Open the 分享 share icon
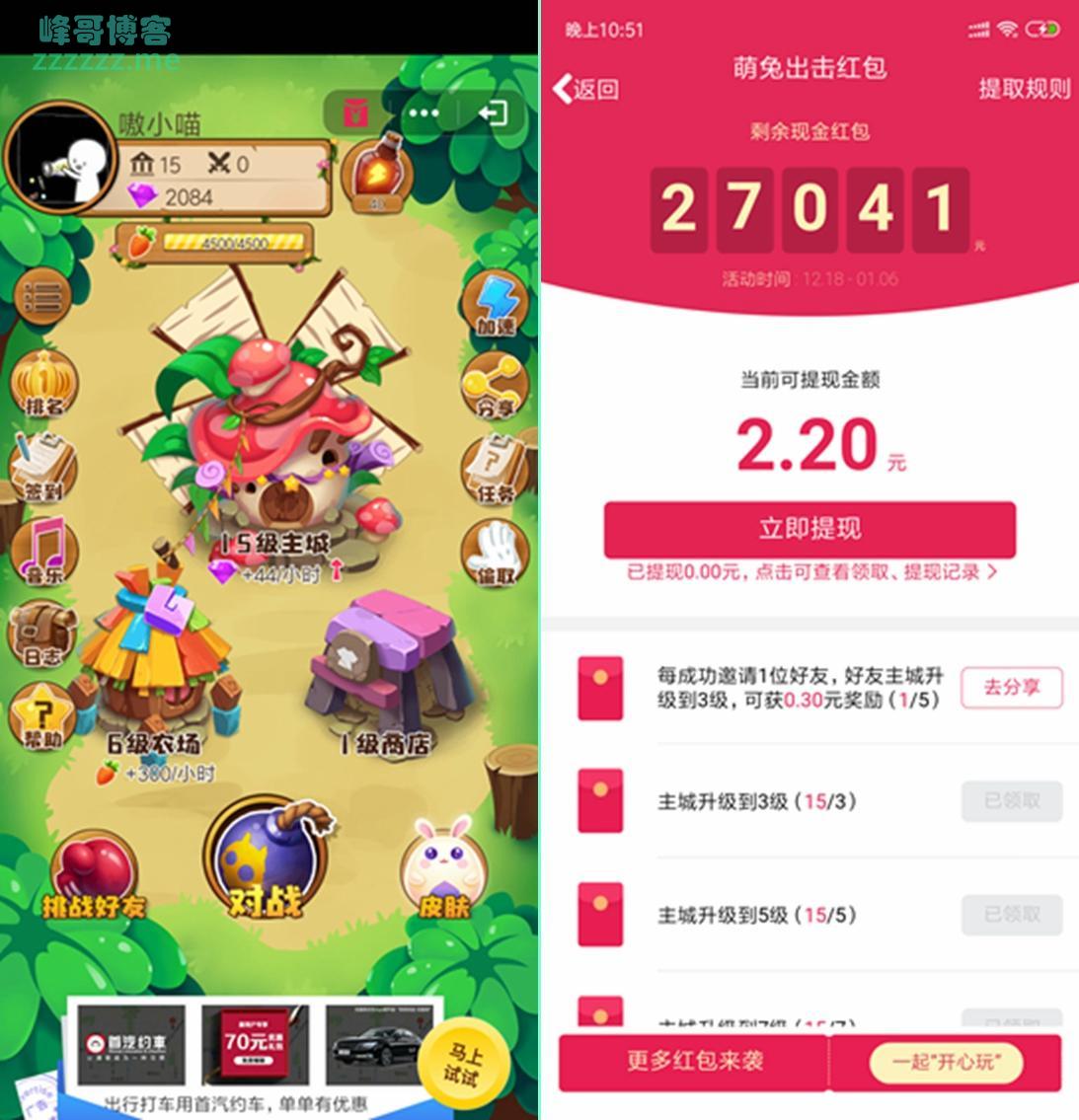The width and height of the screenshot is (1079, 1120). 495,385
